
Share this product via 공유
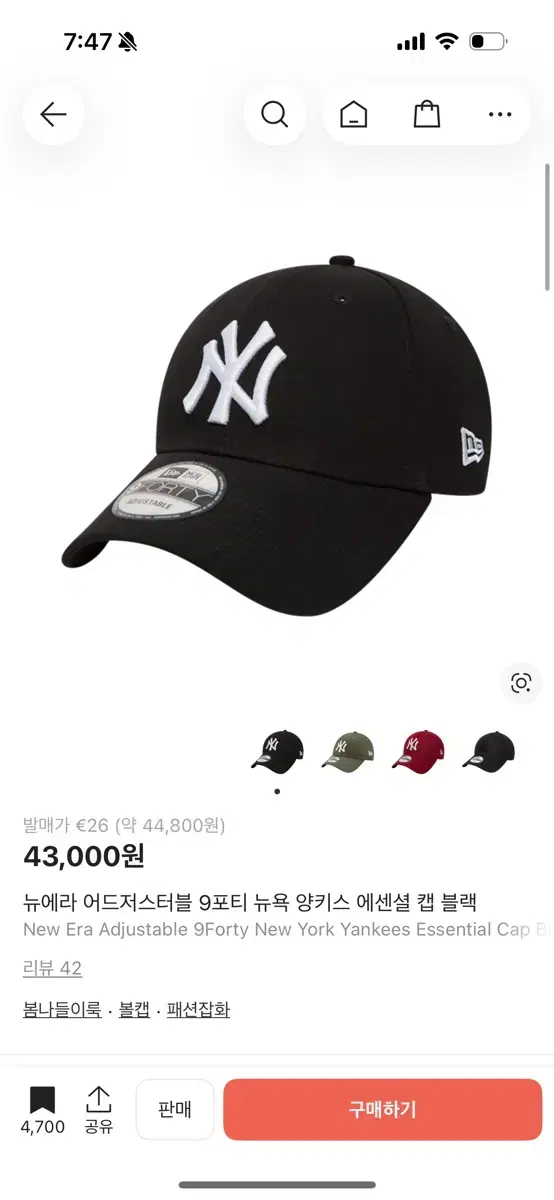98,1110
